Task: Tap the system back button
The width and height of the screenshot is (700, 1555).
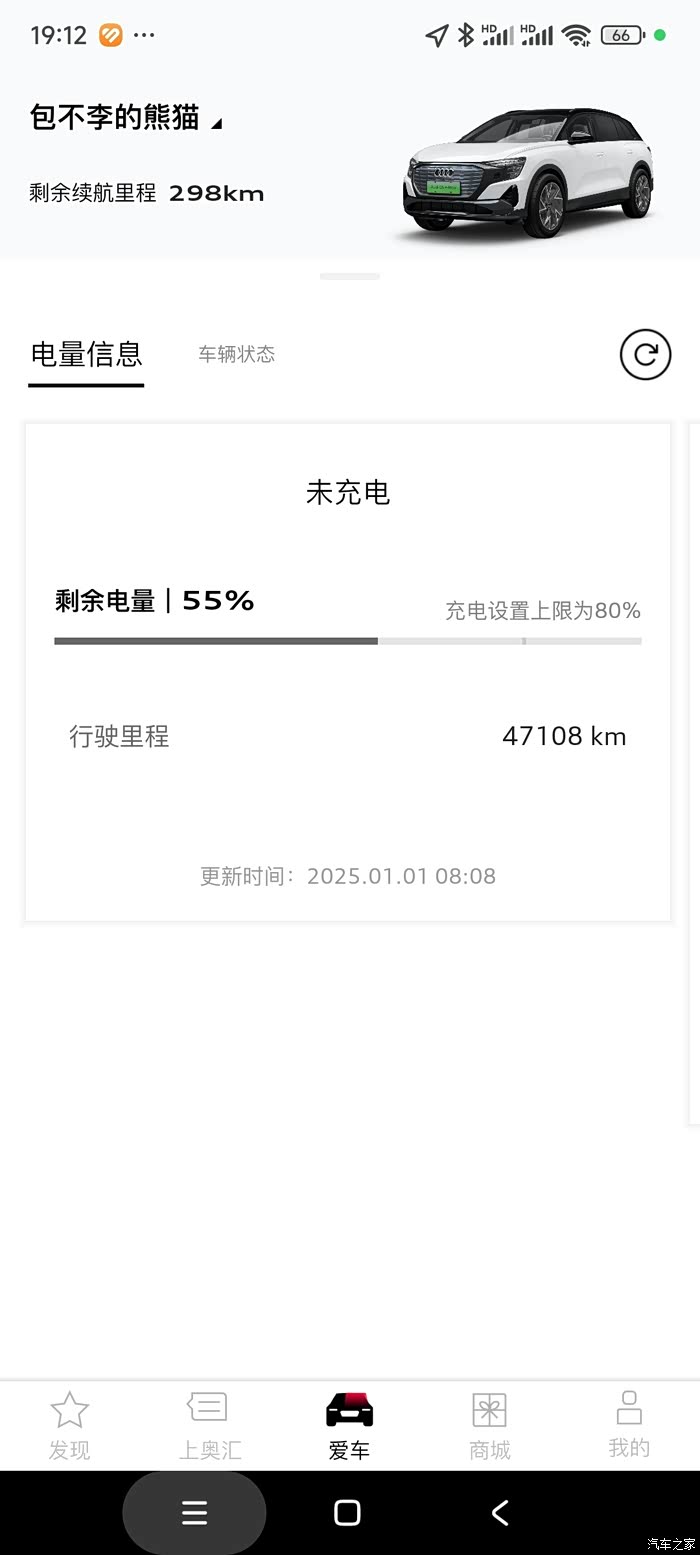Action: 500,1512
